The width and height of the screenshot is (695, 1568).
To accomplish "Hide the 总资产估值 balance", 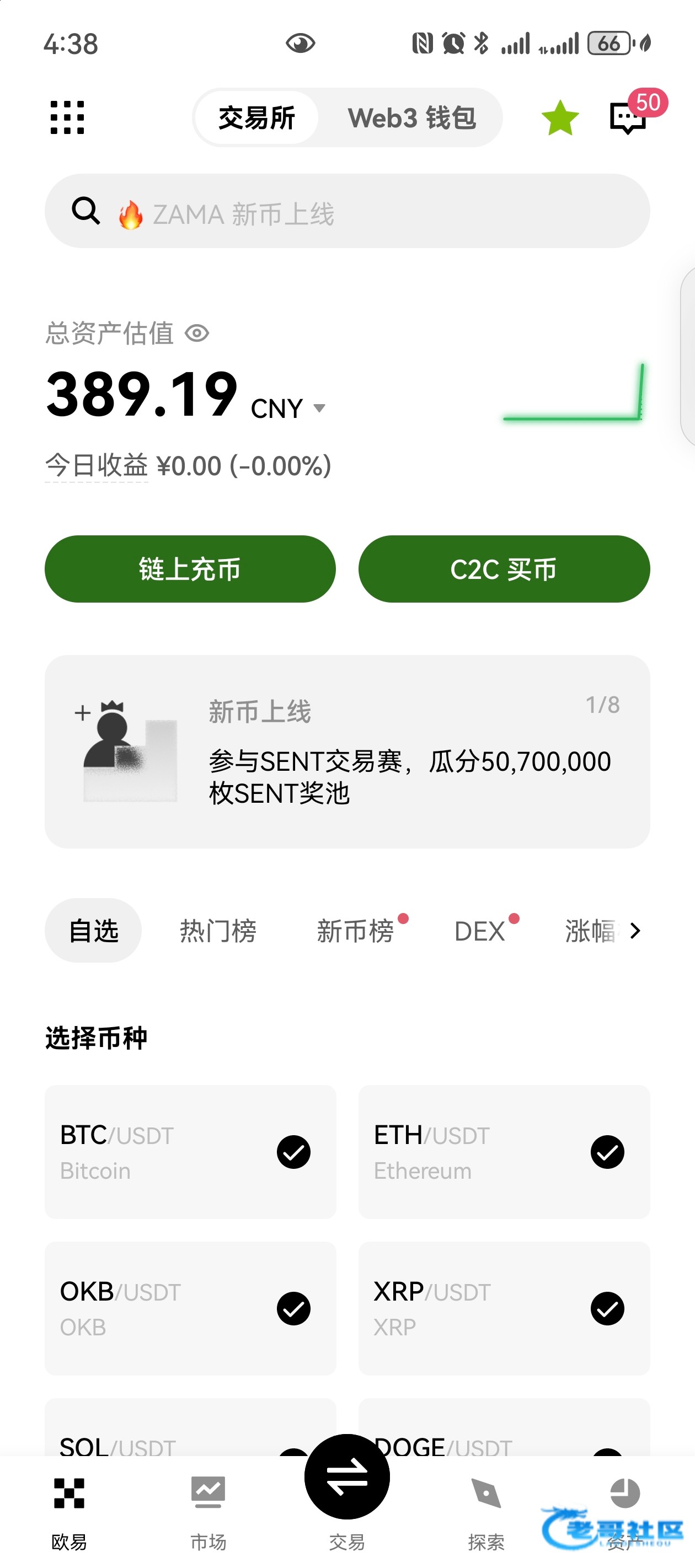I will 197,334.
